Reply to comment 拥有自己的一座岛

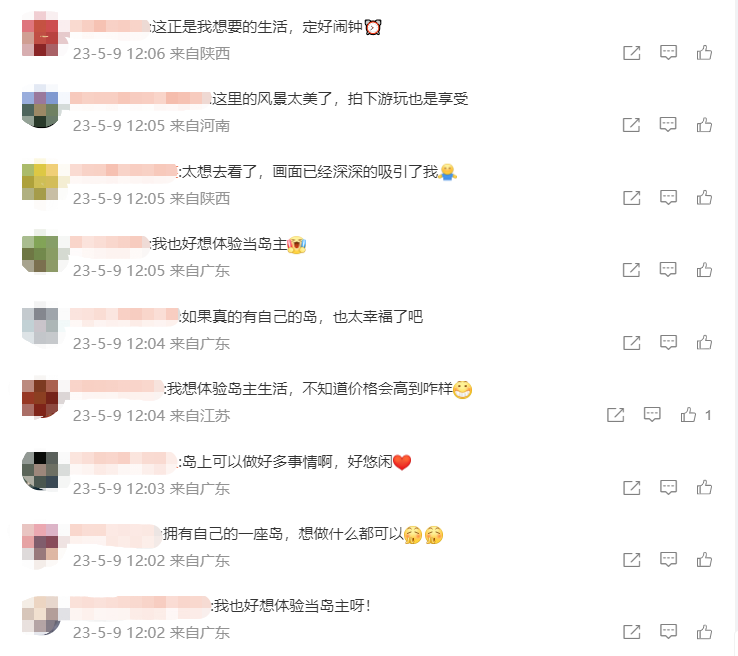tap(668, 560)
